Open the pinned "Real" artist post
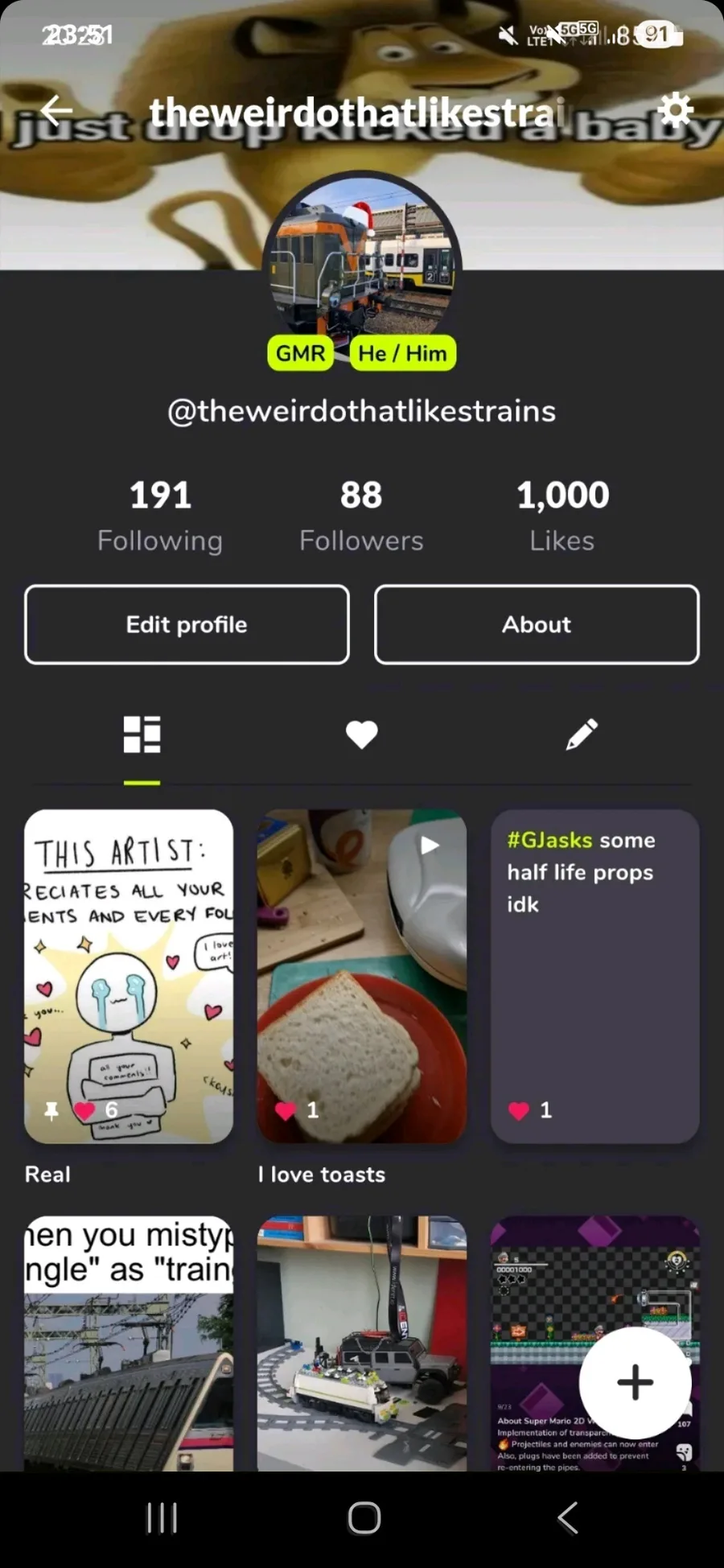 pos(129,975)
